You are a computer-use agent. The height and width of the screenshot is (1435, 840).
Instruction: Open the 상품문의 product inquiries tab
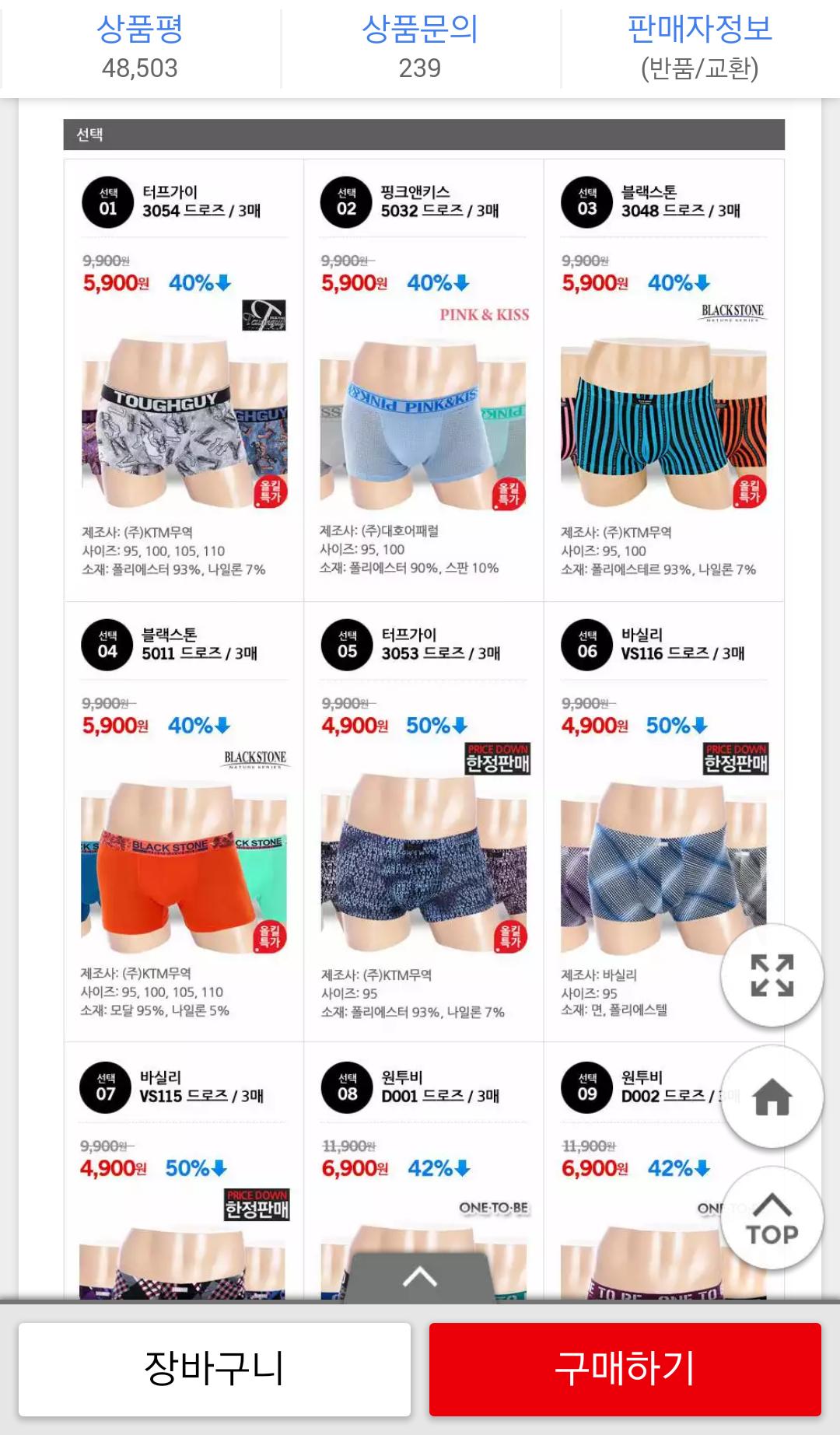tap(420, 47)
